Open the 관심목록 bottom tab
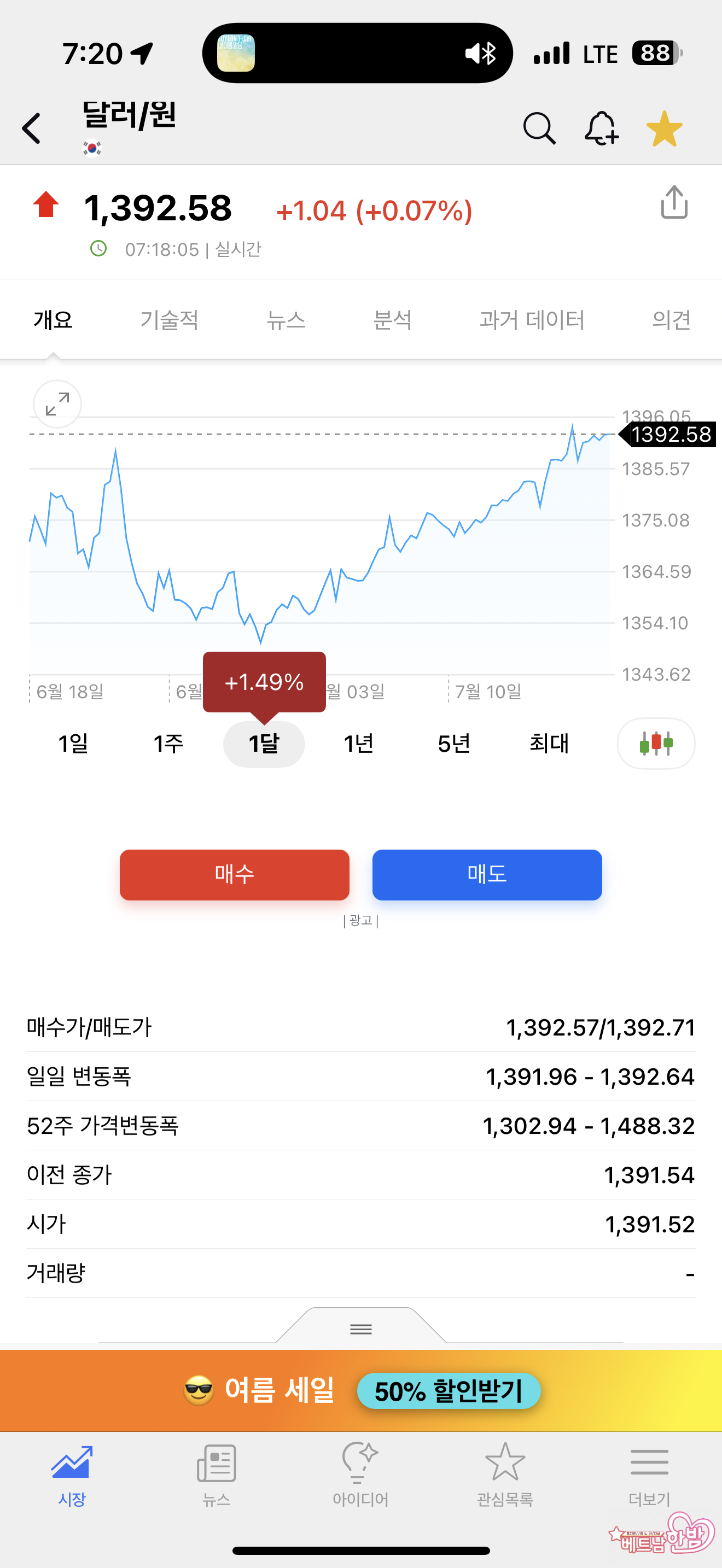722x1568 pixels. [505, 1473]
